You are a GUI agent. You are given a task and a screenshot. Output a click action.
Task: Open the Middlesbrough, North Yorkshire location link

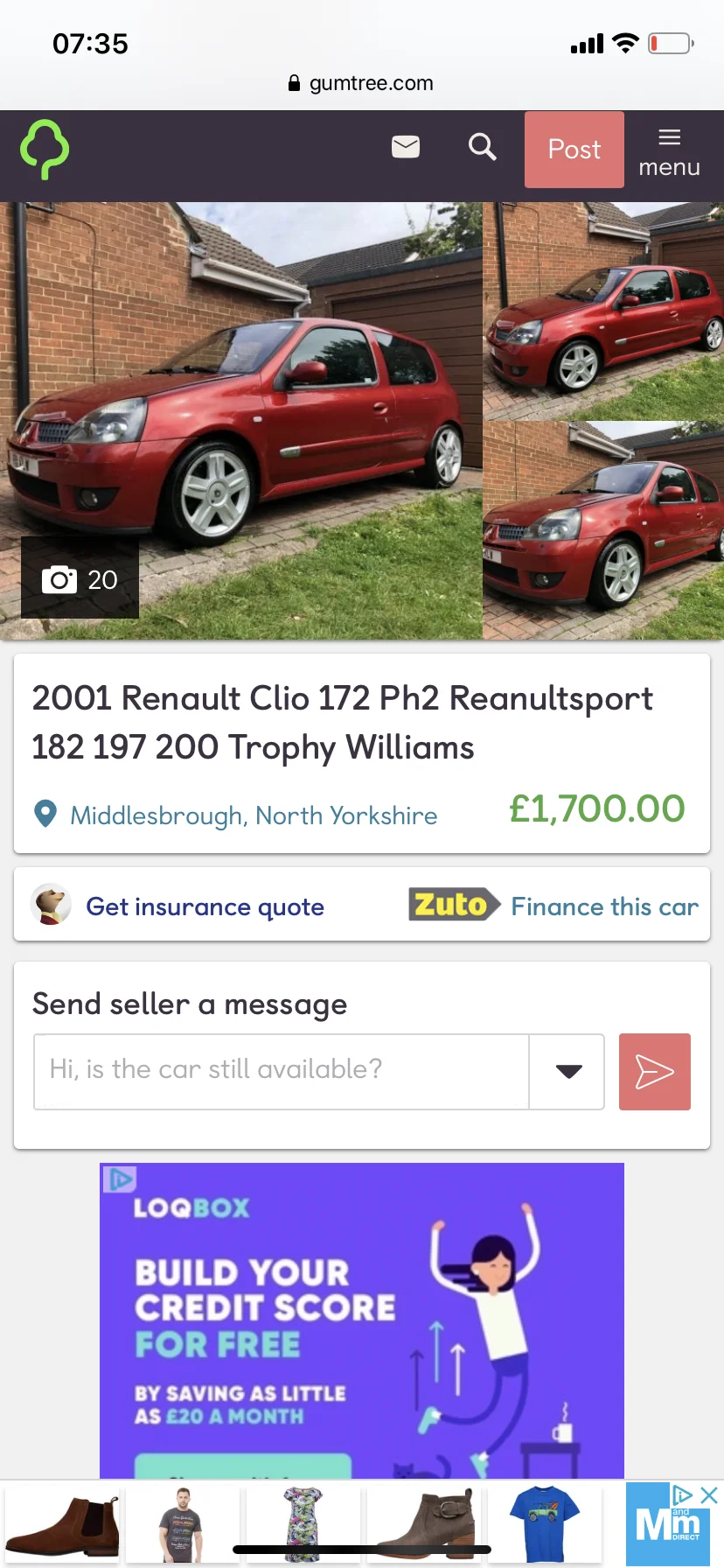click(254, 815)
